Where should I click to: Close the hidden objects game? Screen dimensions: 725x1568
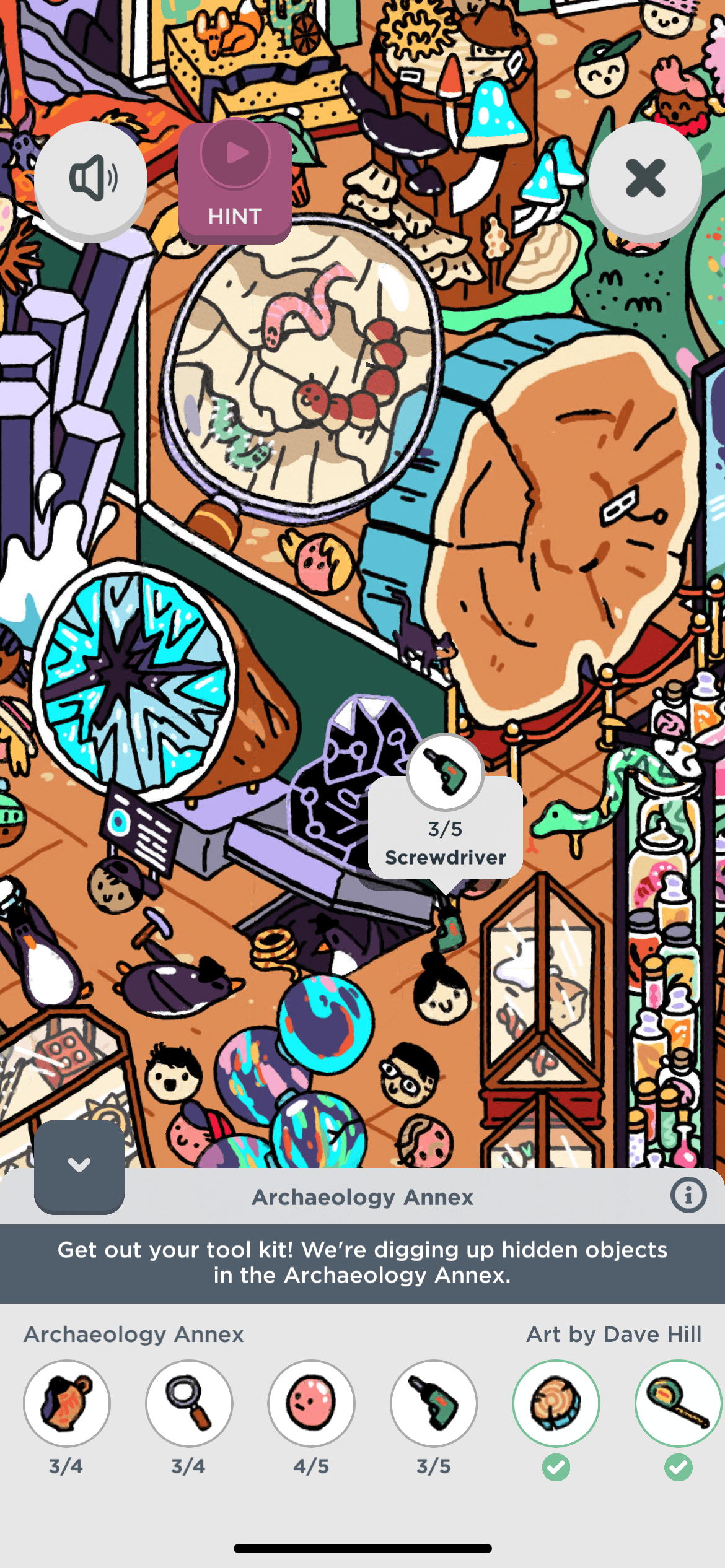pyautogui.click(x=645, y=179)
